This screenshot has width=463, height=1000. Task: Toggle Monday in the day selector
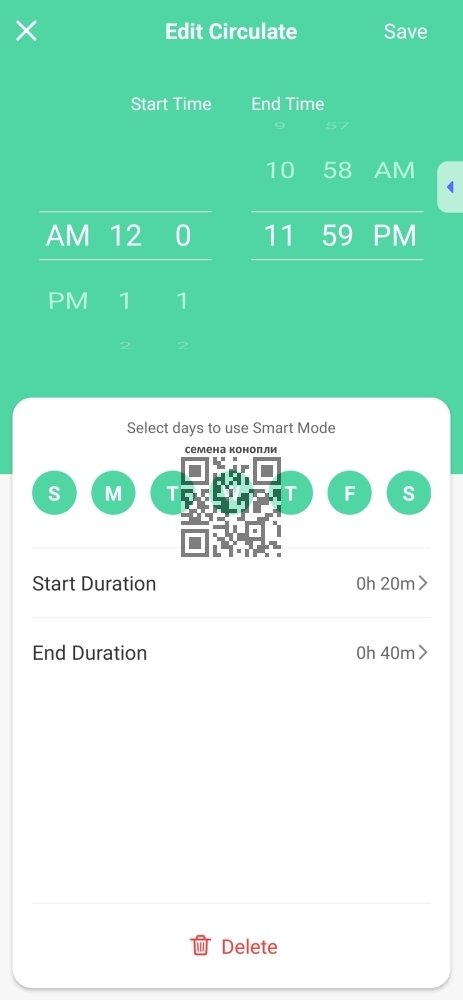[113, 493]
